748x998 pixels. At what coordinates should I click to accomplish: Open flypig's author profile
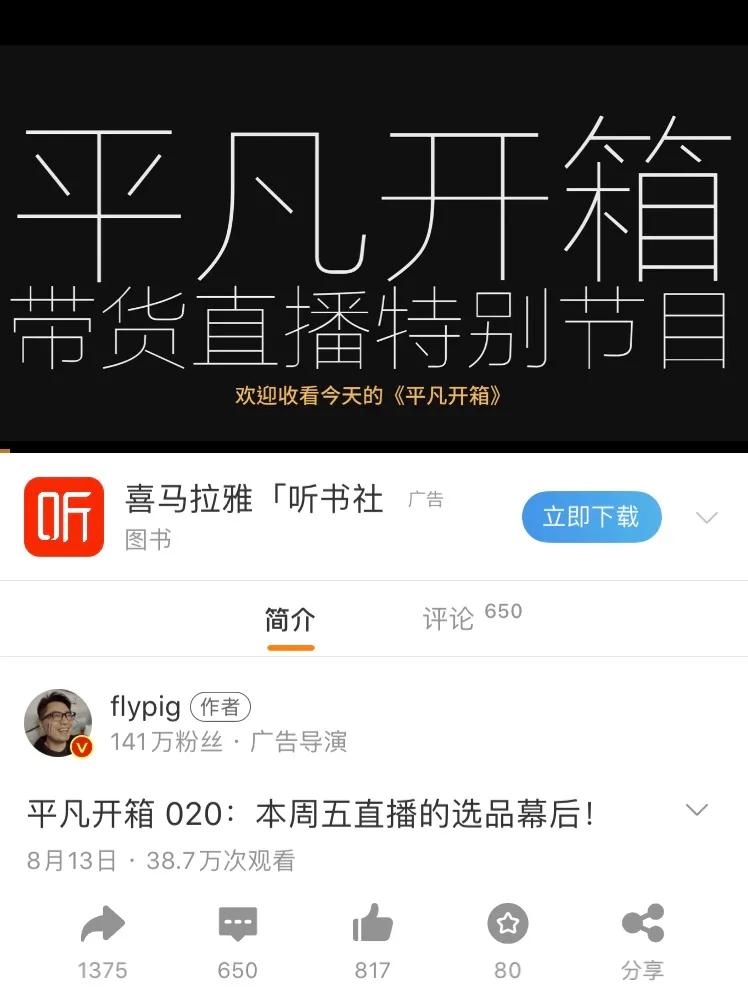58,723
